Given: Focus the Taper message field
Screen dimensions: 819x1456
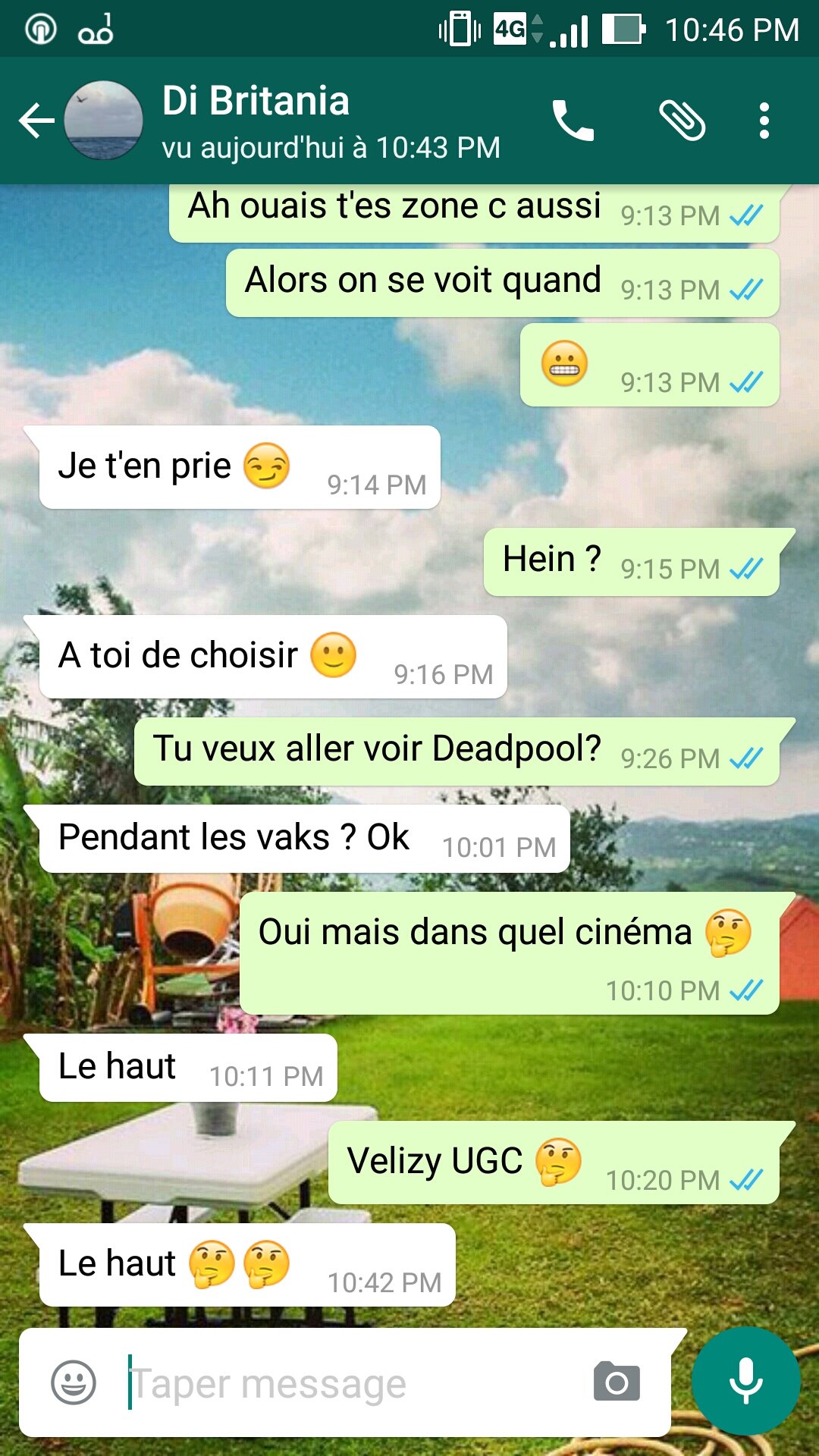Looking at the screenshot, I should (x=349, y=1383).
